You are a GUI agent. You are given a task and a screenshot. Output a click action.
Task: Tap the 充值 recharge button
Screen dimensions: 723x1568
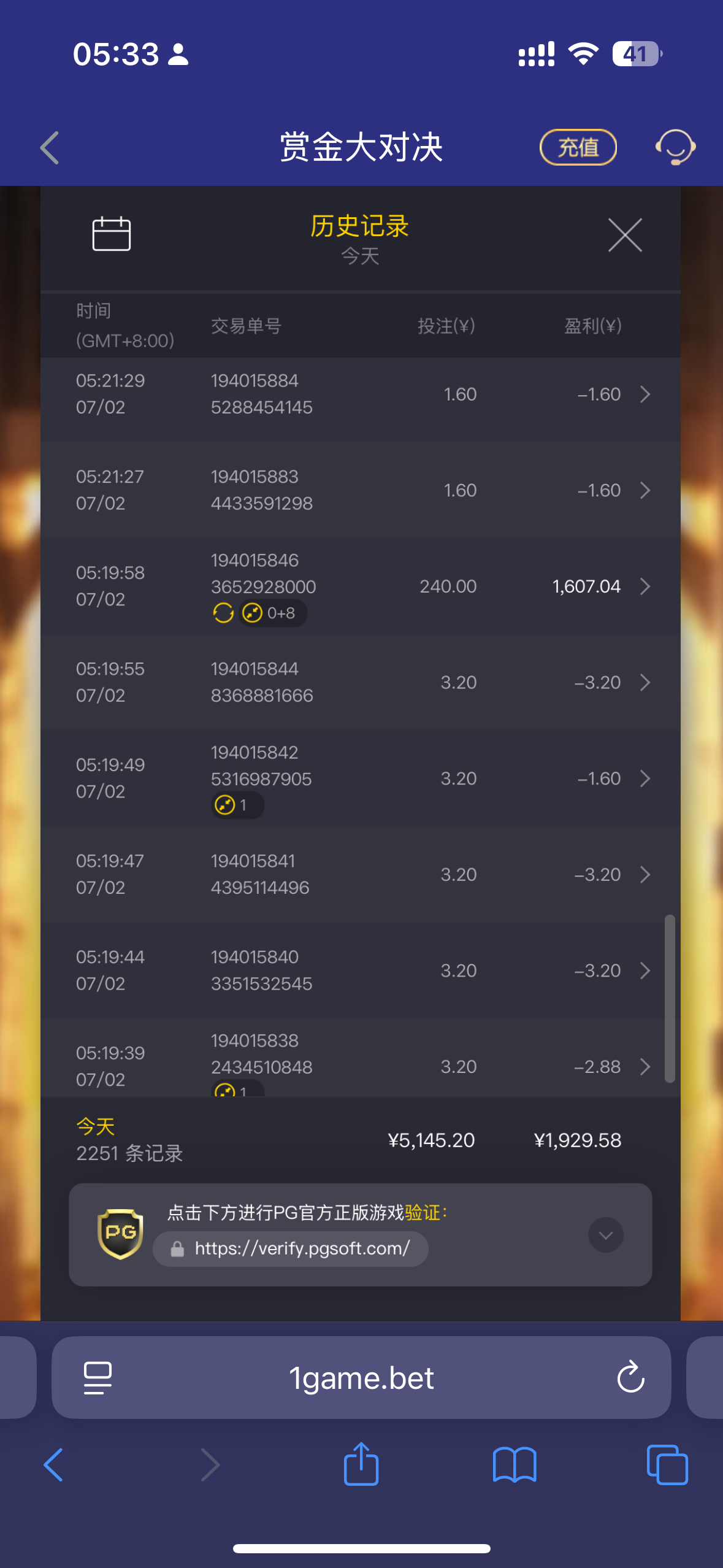[x=578, y=147]
